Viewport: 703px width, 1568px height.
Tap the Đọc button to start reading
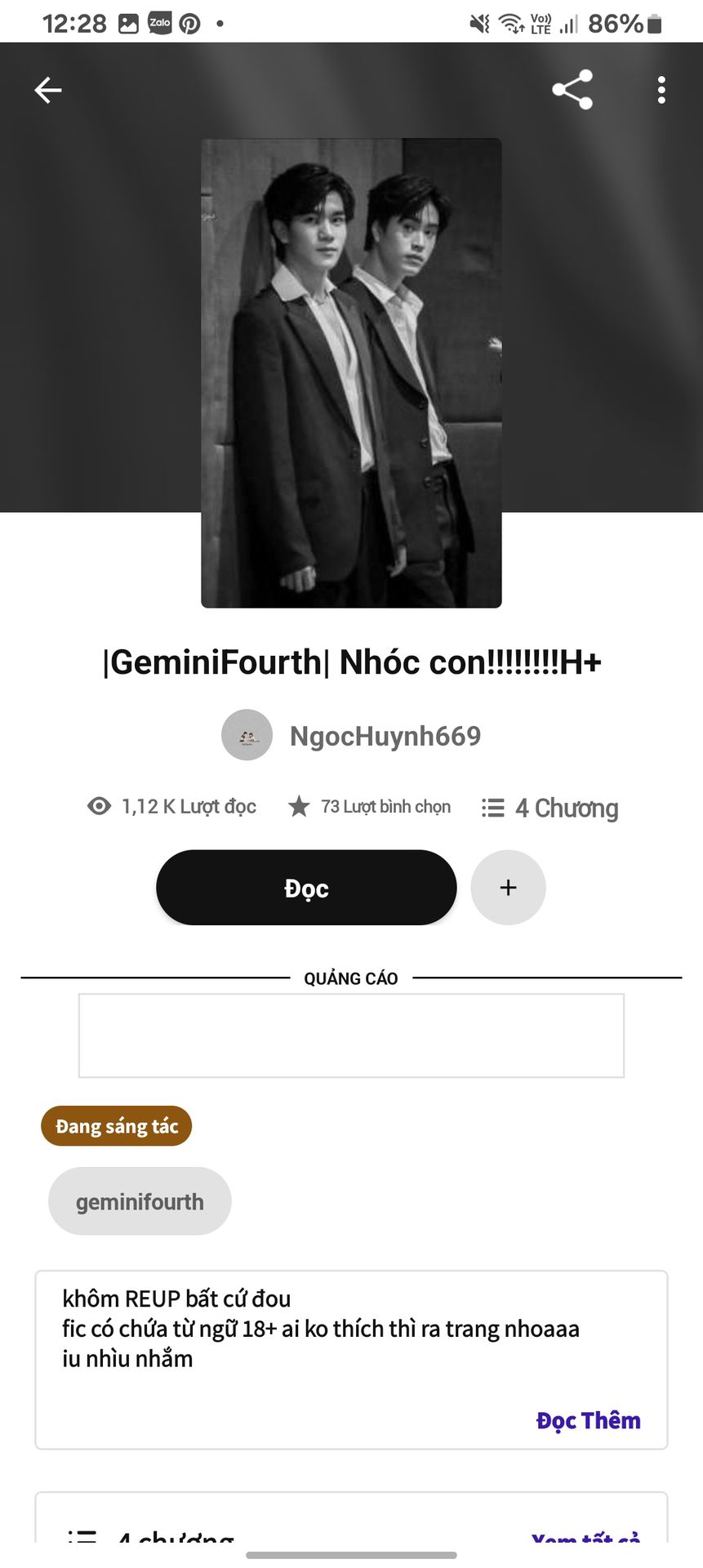[x=306, y=888]
